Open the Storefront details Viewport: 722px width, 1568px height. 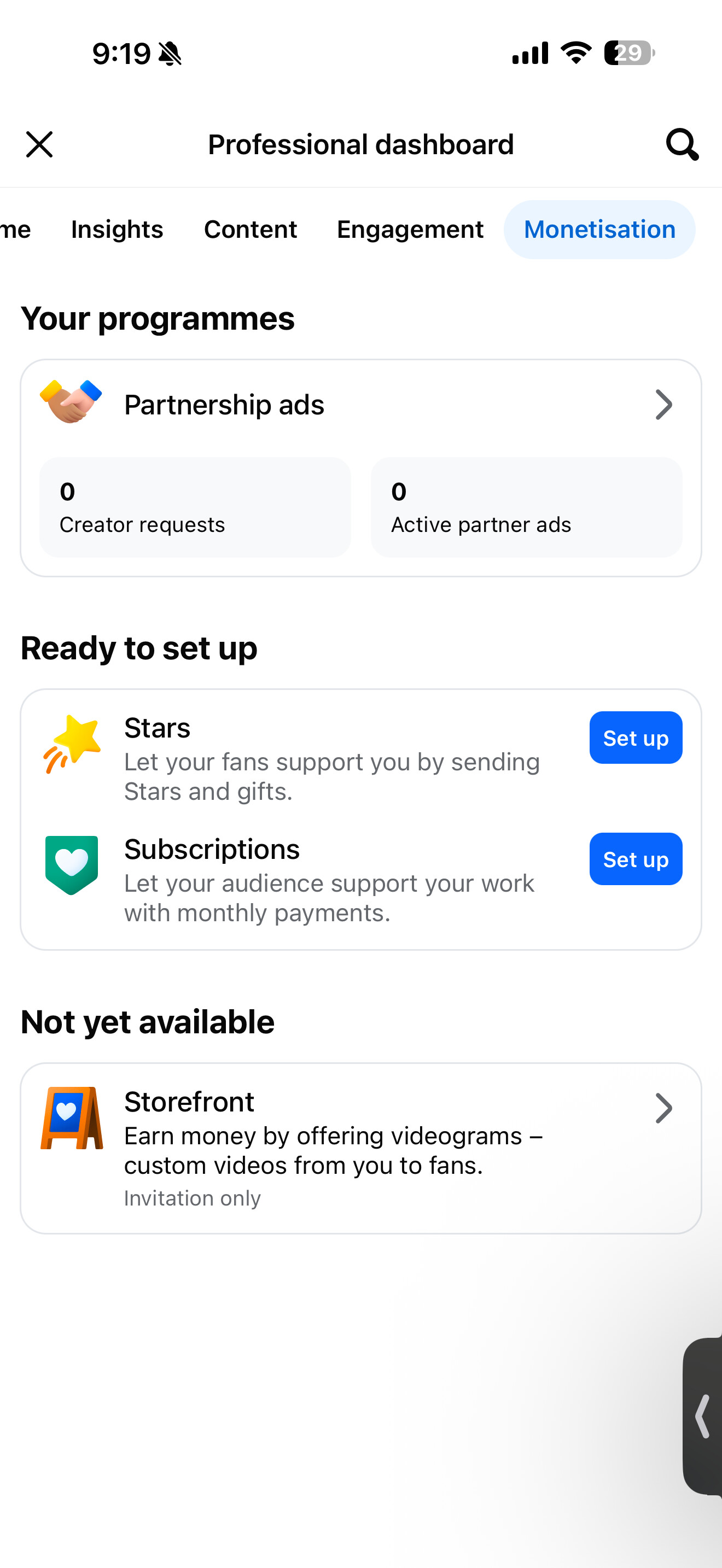pos(360,1148)
